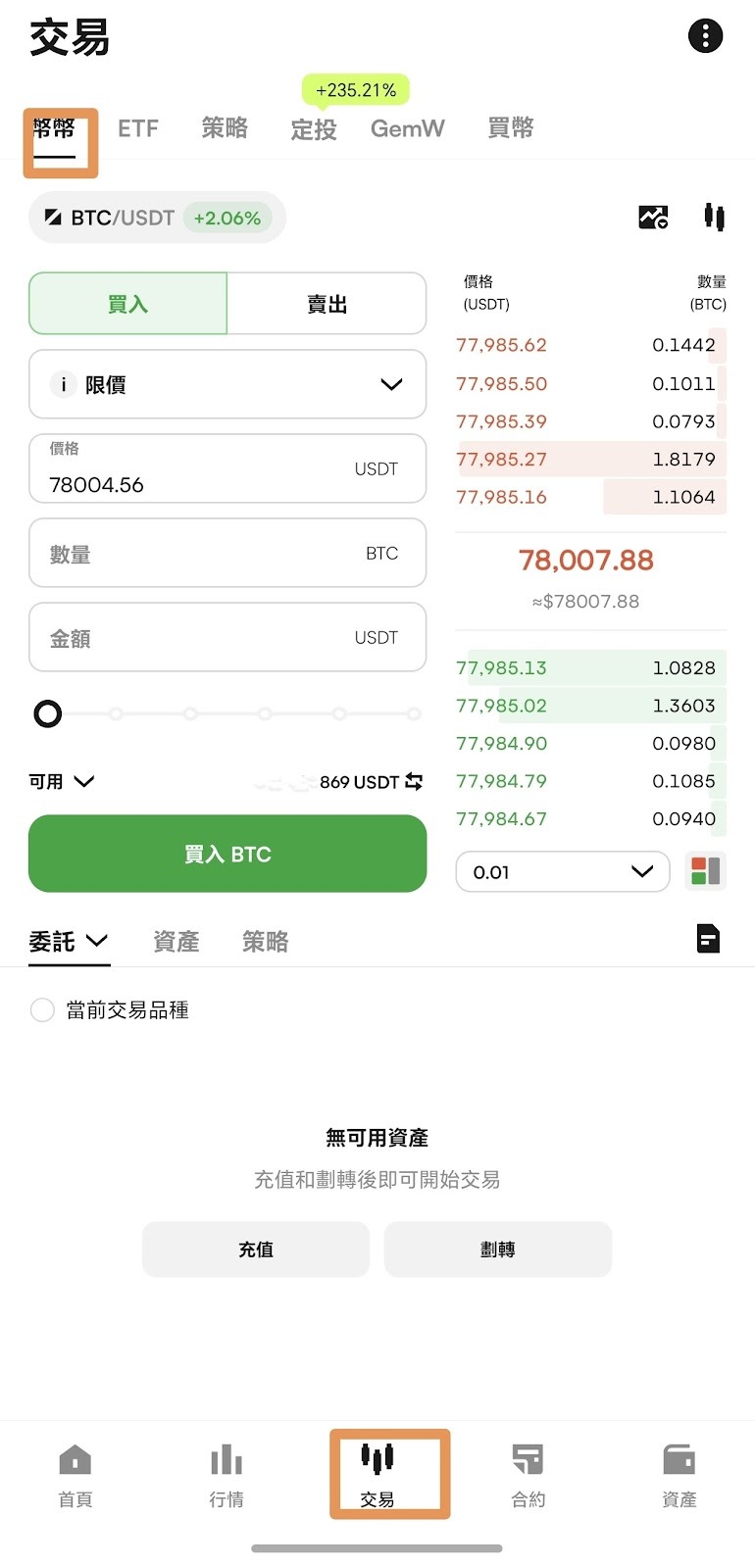Tap the 充值 deposit button
The image size is (755, 1568).
click(256, 1249)
